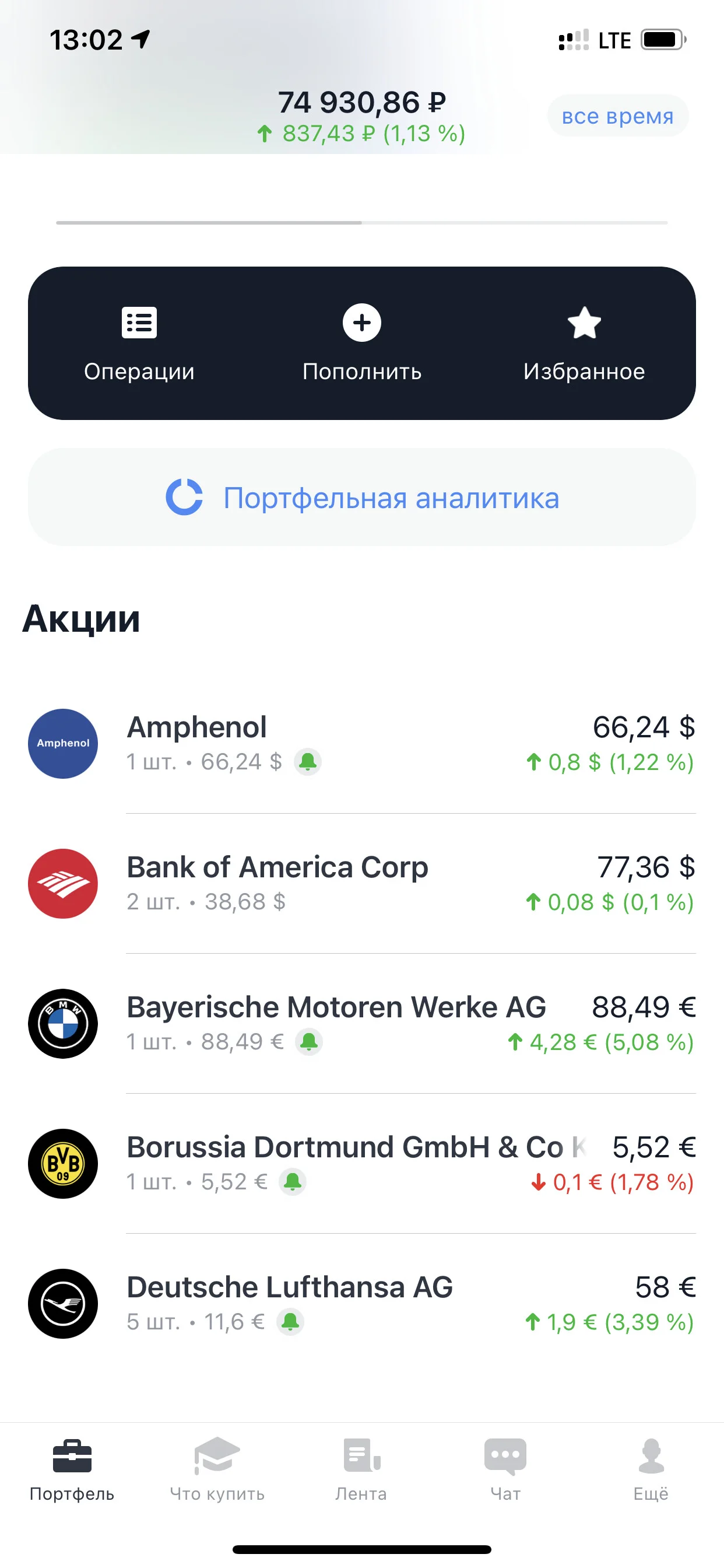Open the Amphenol stock position
This screenshot has height=1568, width=724.
(x=362, y=744)
